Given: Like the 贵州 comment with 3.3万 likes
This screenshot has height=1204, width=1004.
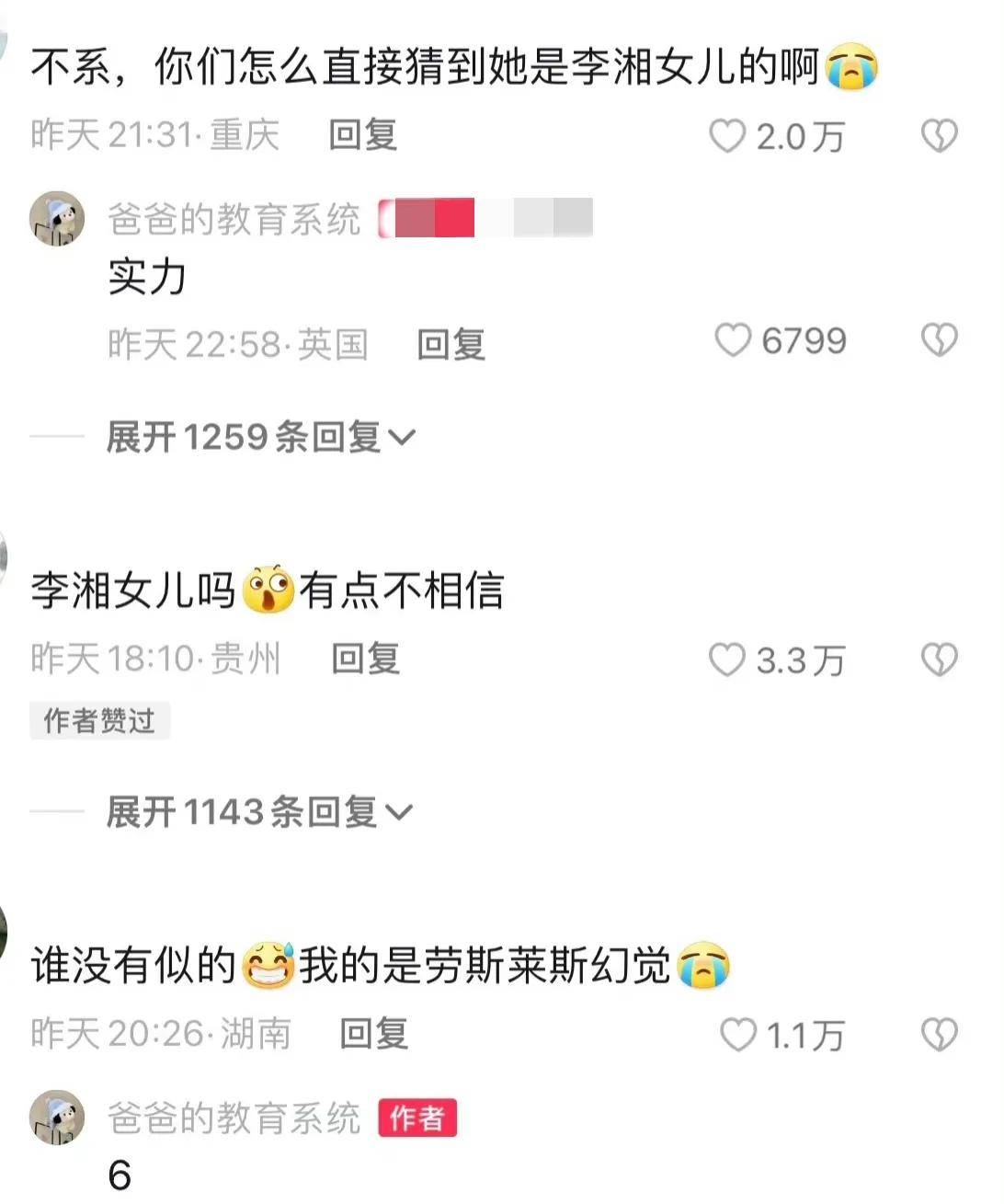Looking at the screenshot, I should (727, 659).
